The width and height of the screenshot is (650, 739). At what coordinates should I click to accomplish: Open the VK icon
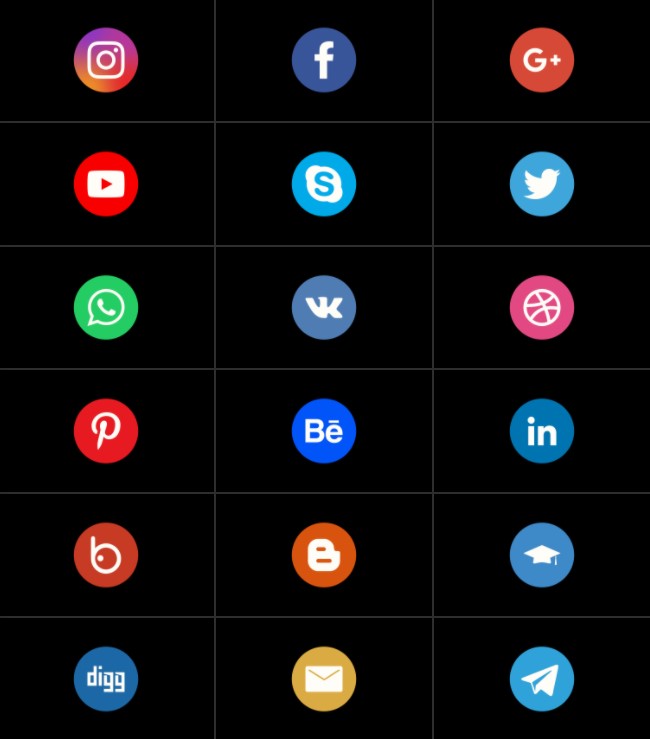pos(324,308)
